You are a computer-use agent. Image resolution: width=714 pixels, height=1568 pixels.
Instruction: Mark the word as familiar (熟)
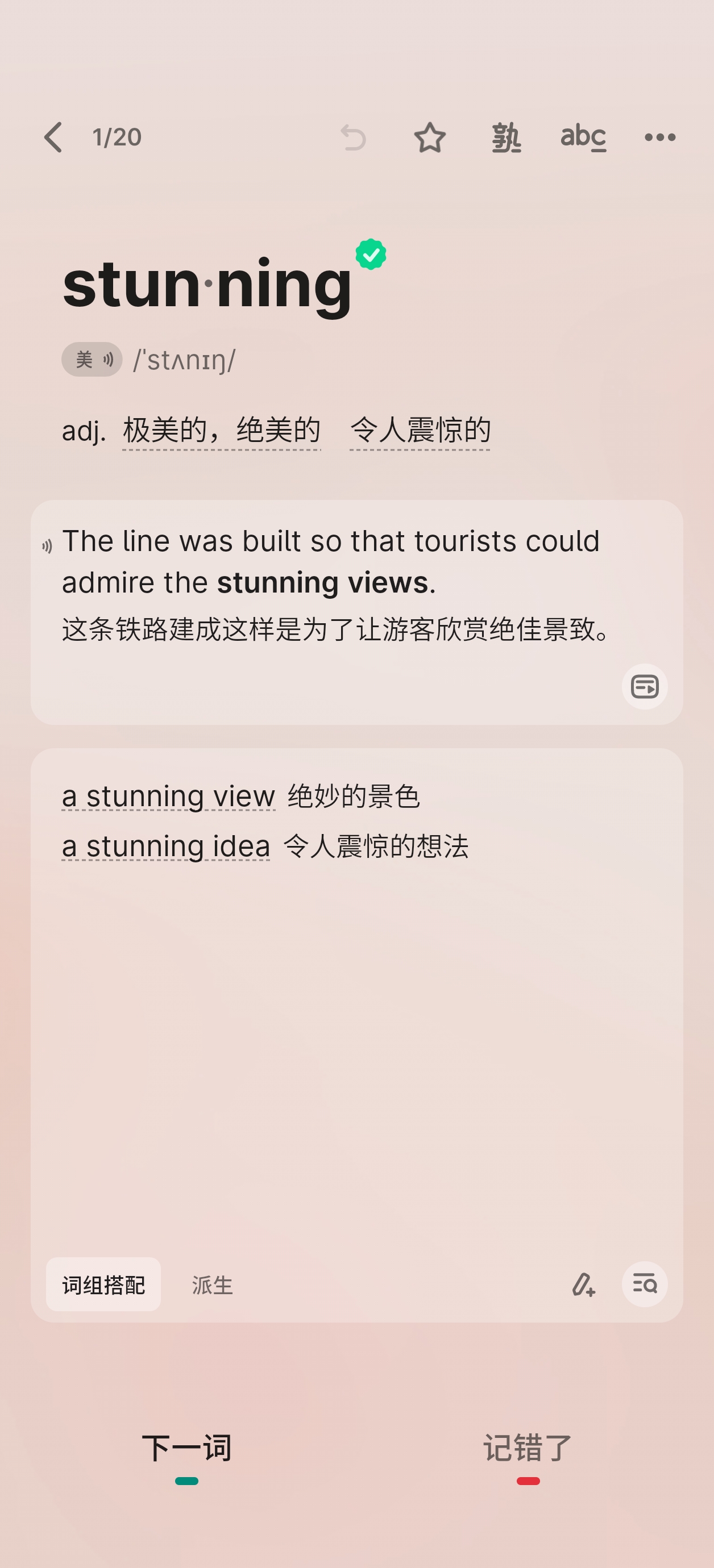click(507, 137)
